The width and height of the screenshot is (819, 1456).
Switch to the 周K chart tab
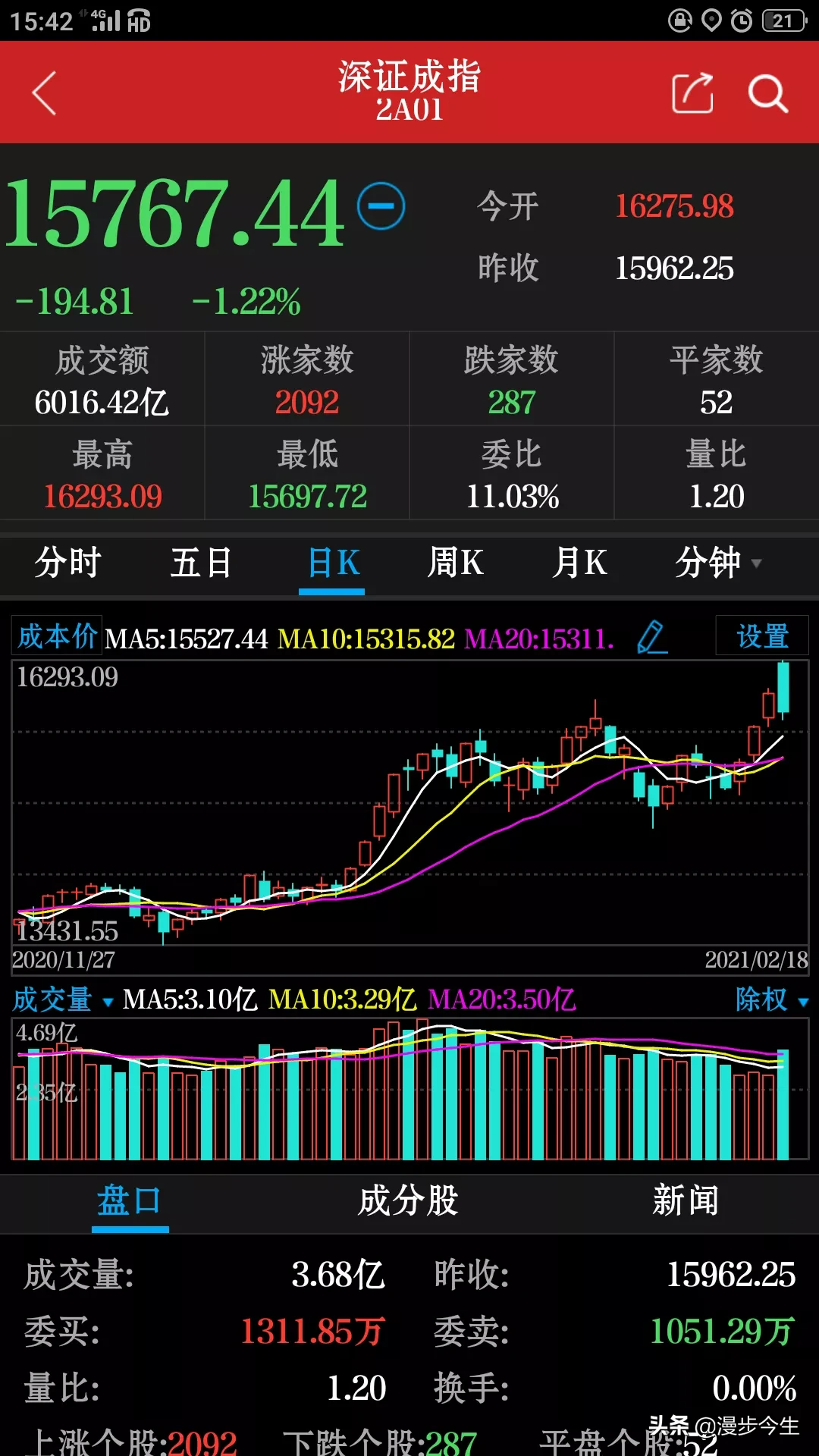(455, 563)
